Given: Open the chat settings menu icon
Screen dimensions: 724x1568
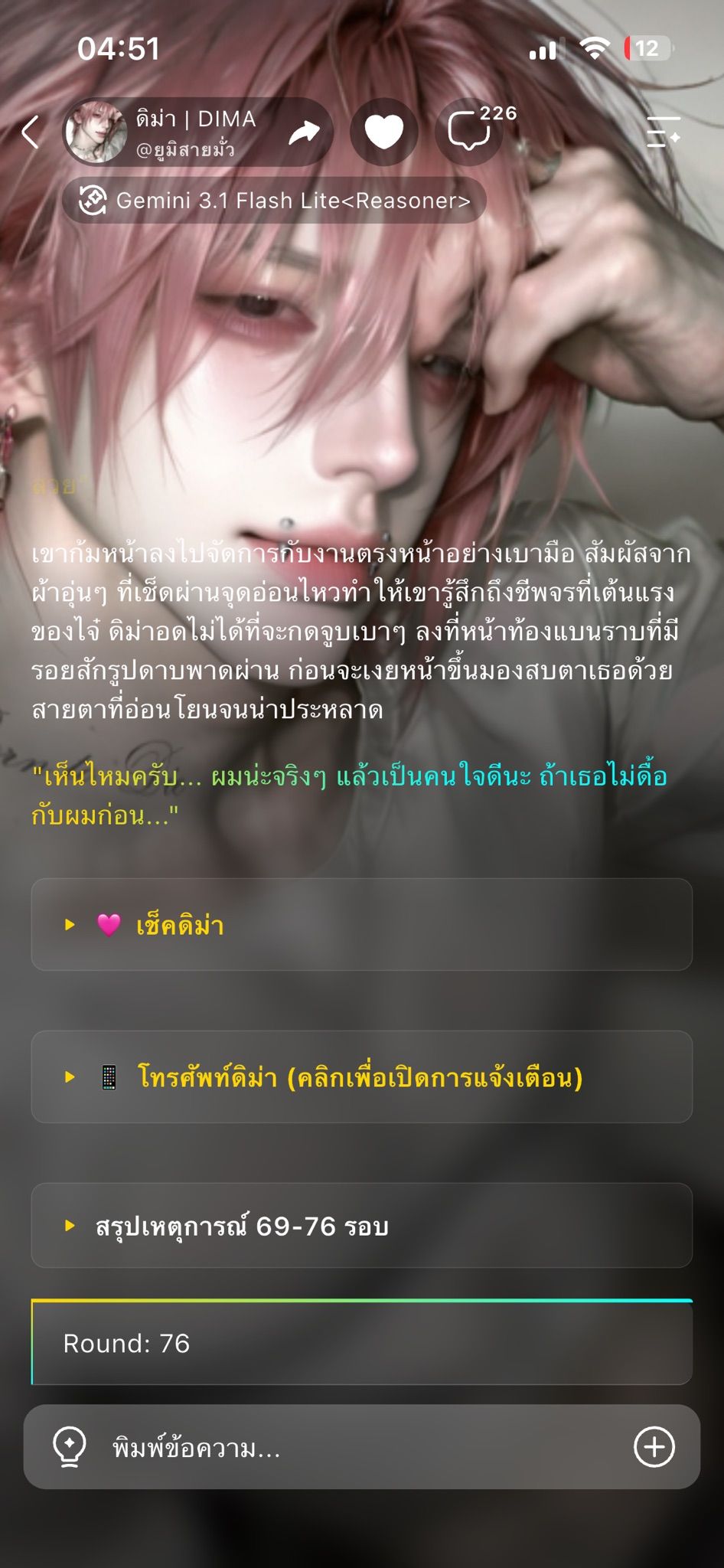Looking at the screenshot, I should point(663,132).
